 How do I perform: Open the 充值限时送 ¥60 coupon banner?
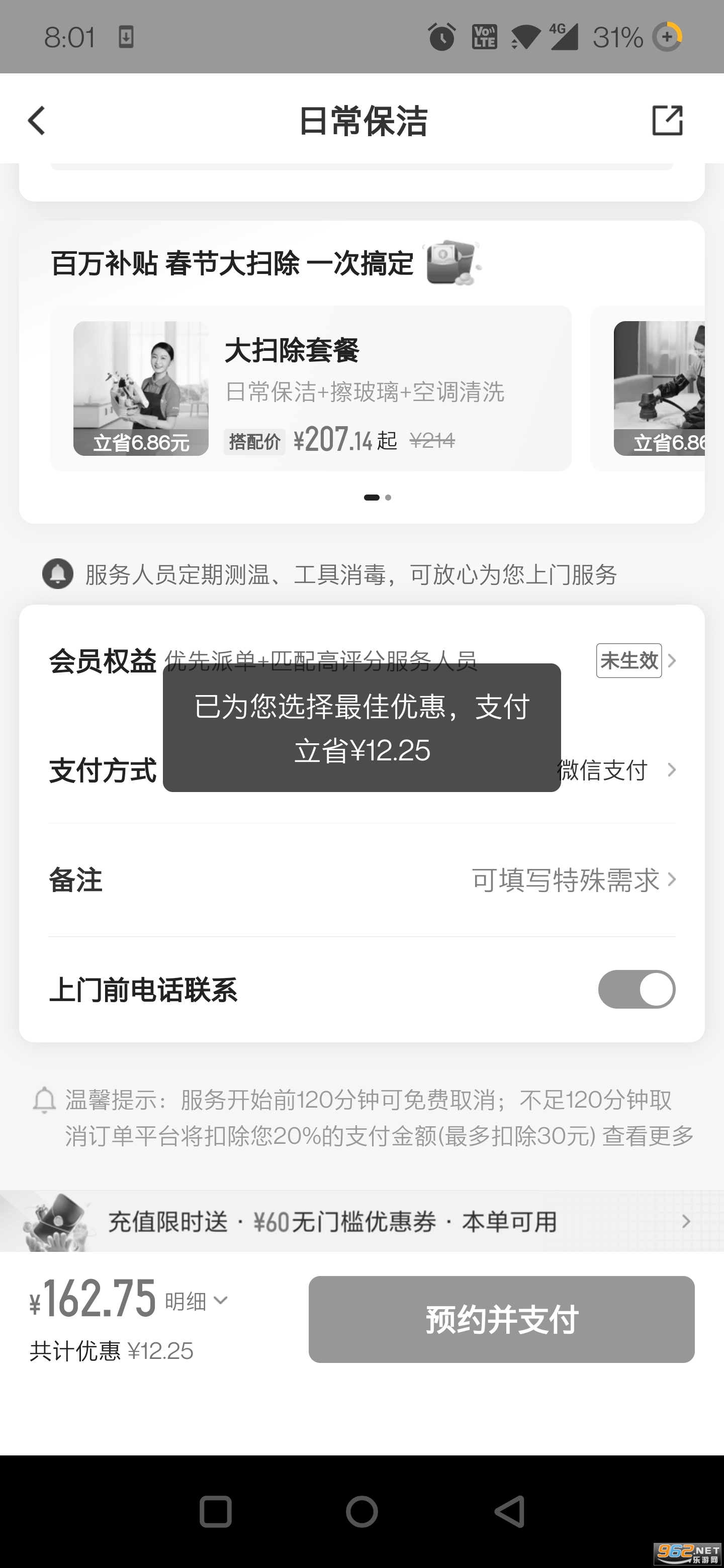coord(361,1222)
